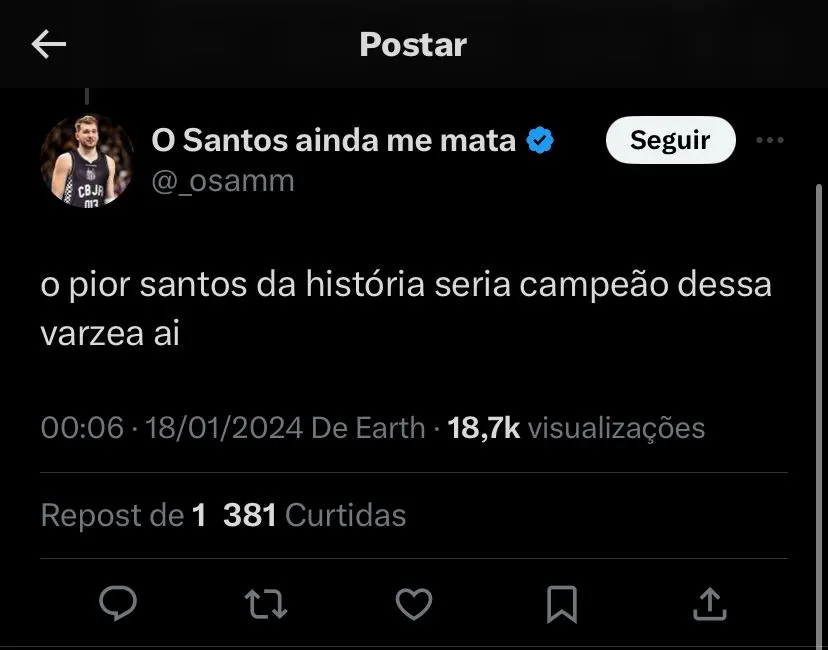The height and width of the screenshot is (650, 828).
Task: Bookmark this post
Action: (x=561, y=603)
